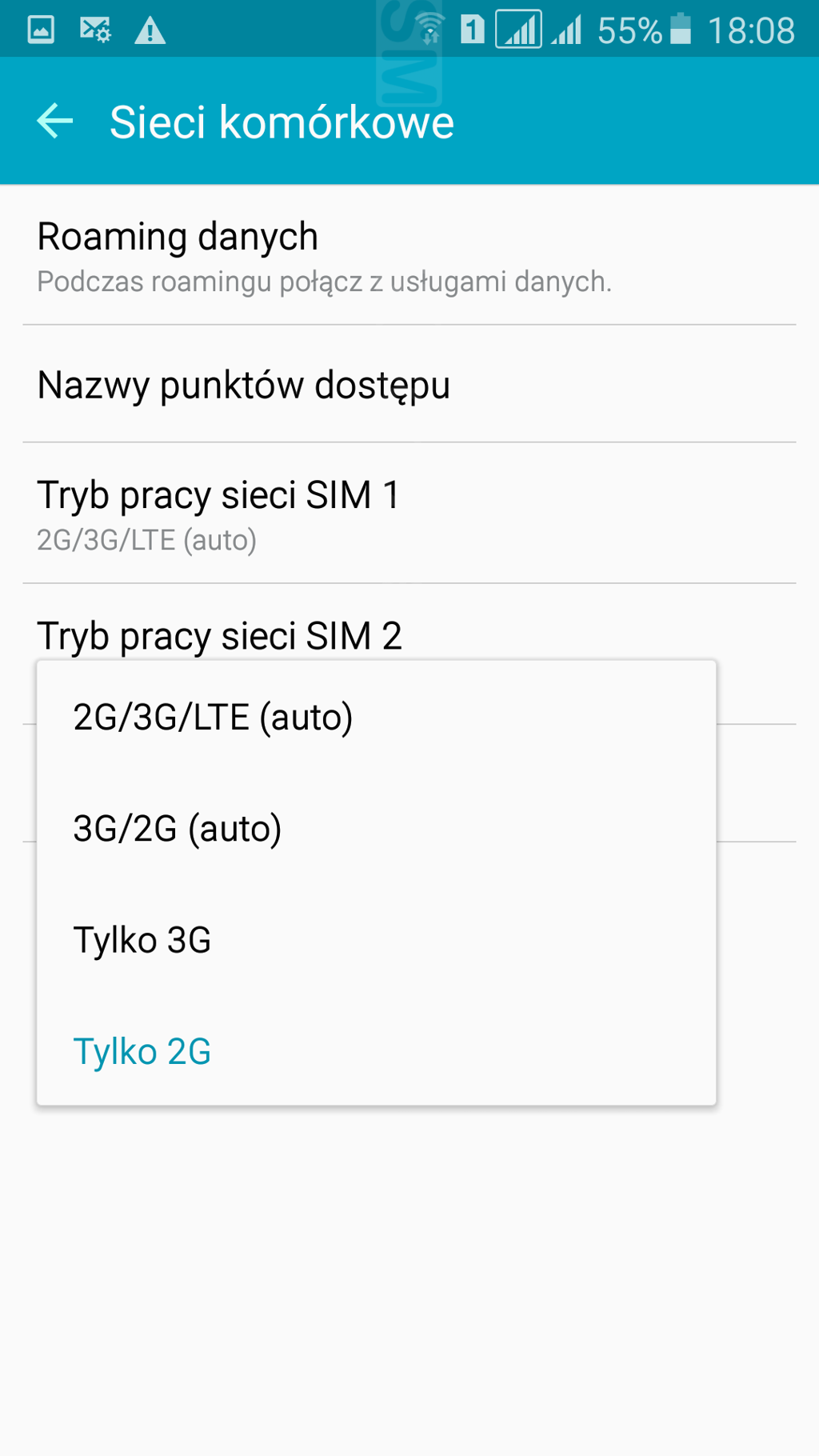The image size is (819, 1456).
Task: Open Tryb pracy sieci SIM 1
Action: coord(409,513)
